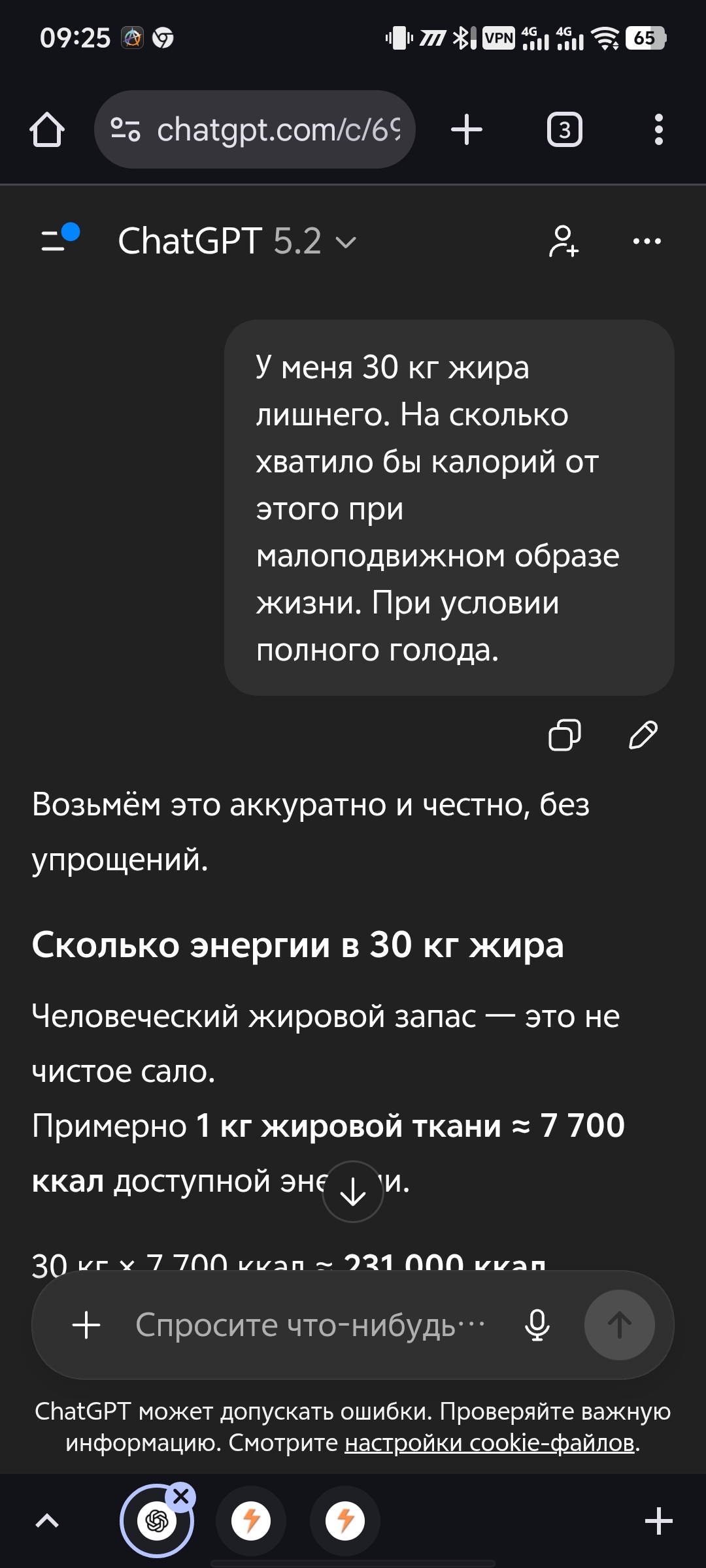This screenshot has width=706, height=1568.
Task: Open the настройки cookie-файлов link
Action: click(x=490, y=1443)
